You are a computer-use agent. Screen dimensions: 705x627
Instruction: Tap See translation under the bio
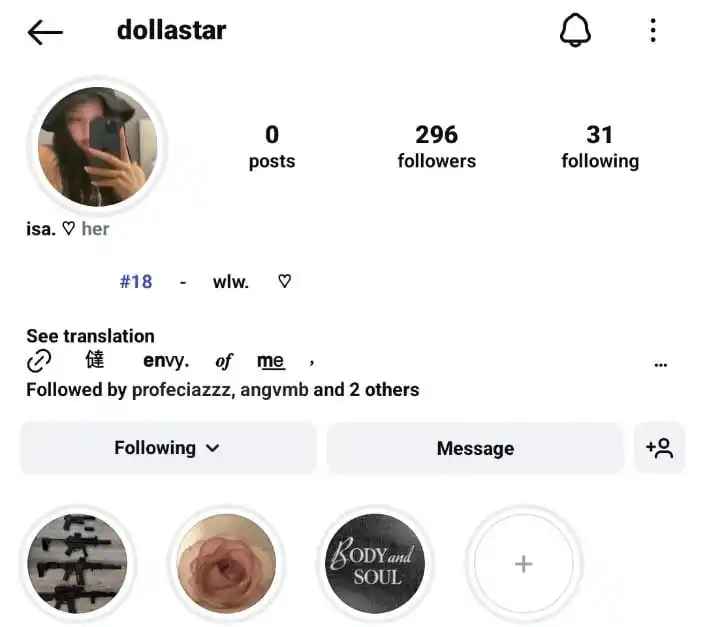coord(90,336)
